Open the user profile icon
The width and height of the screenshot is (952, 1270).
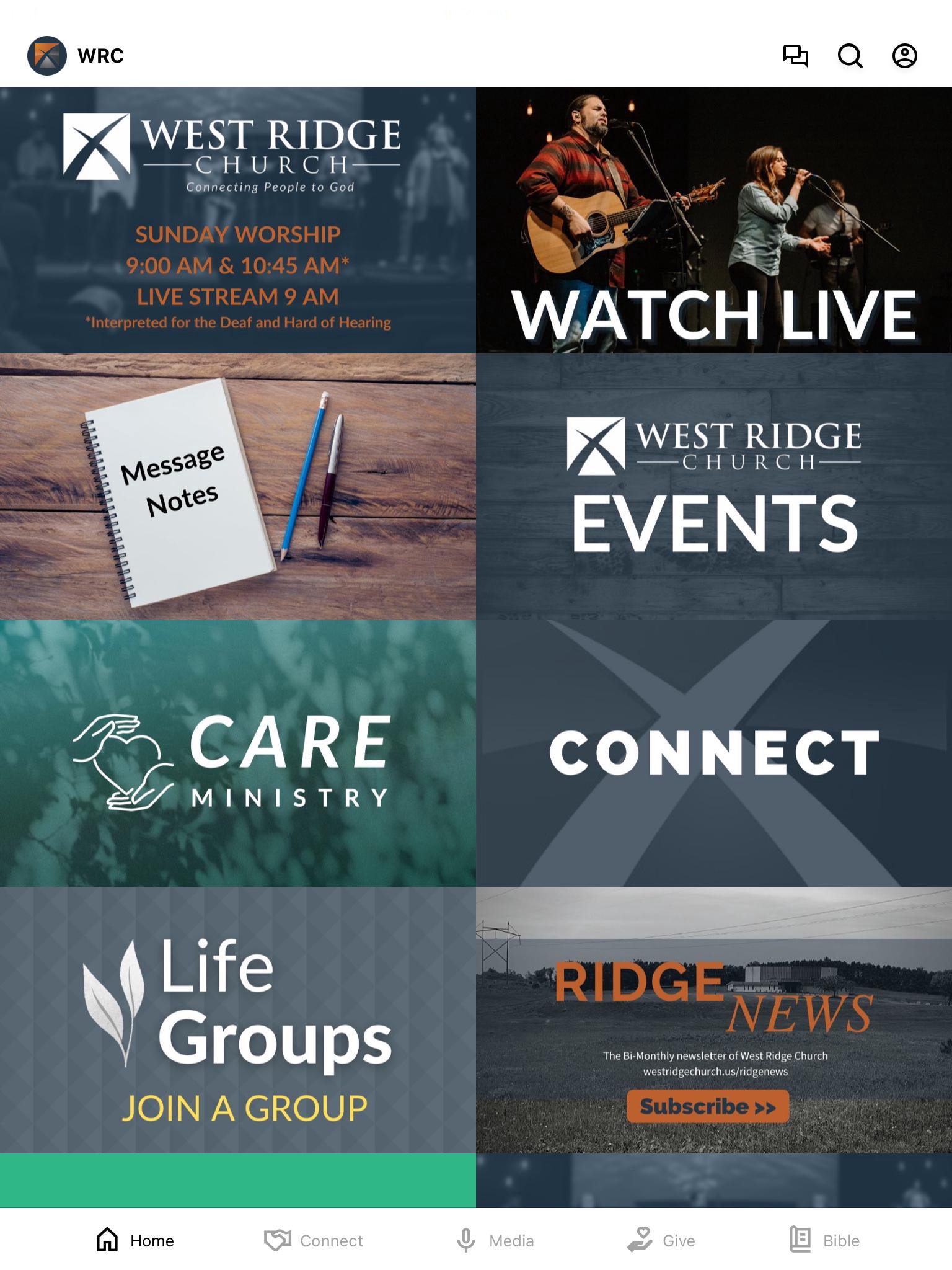tap(904, 56)
